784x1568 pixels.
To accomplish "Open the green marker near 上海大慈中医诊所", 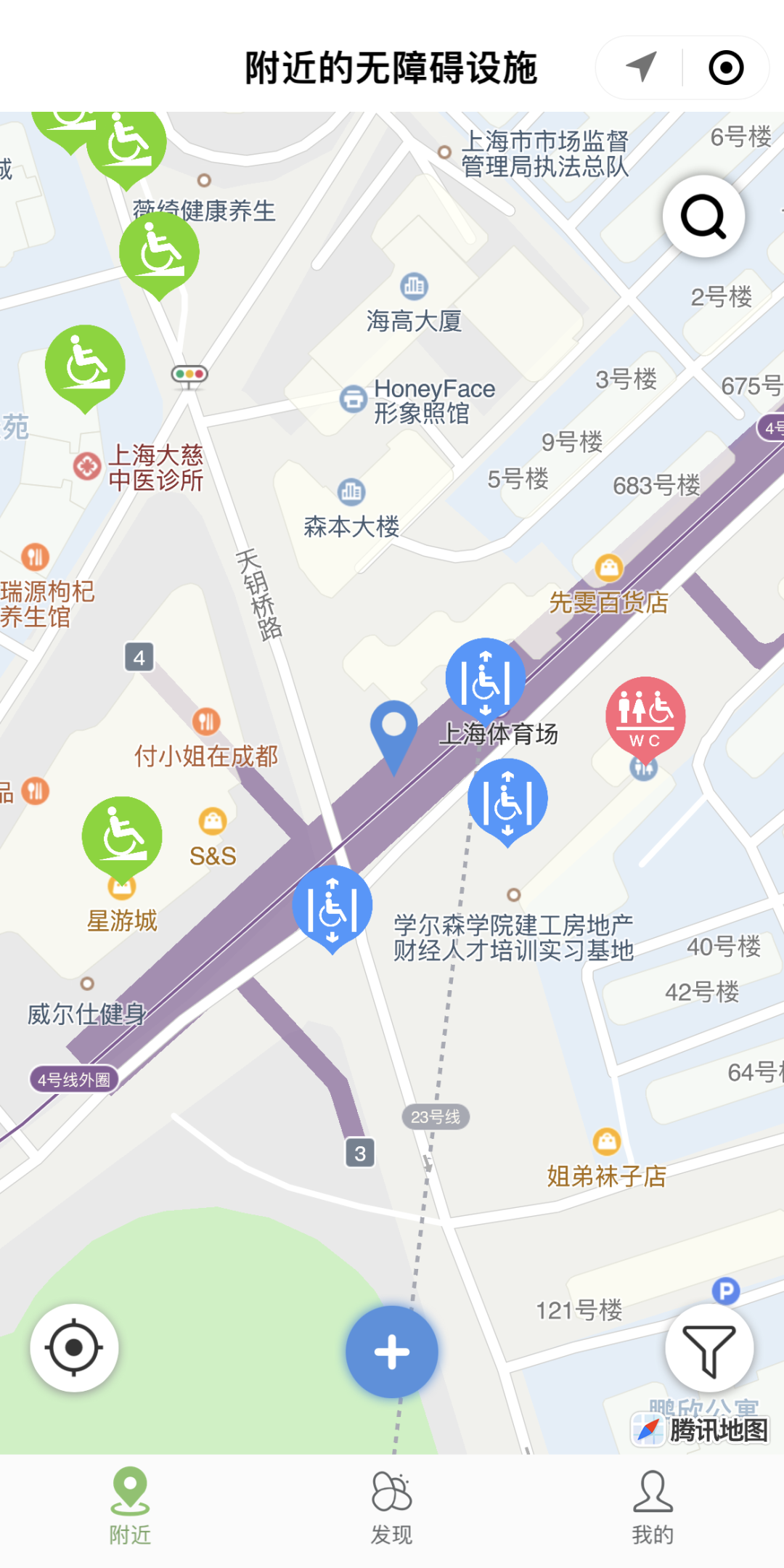I will (85, 364).
